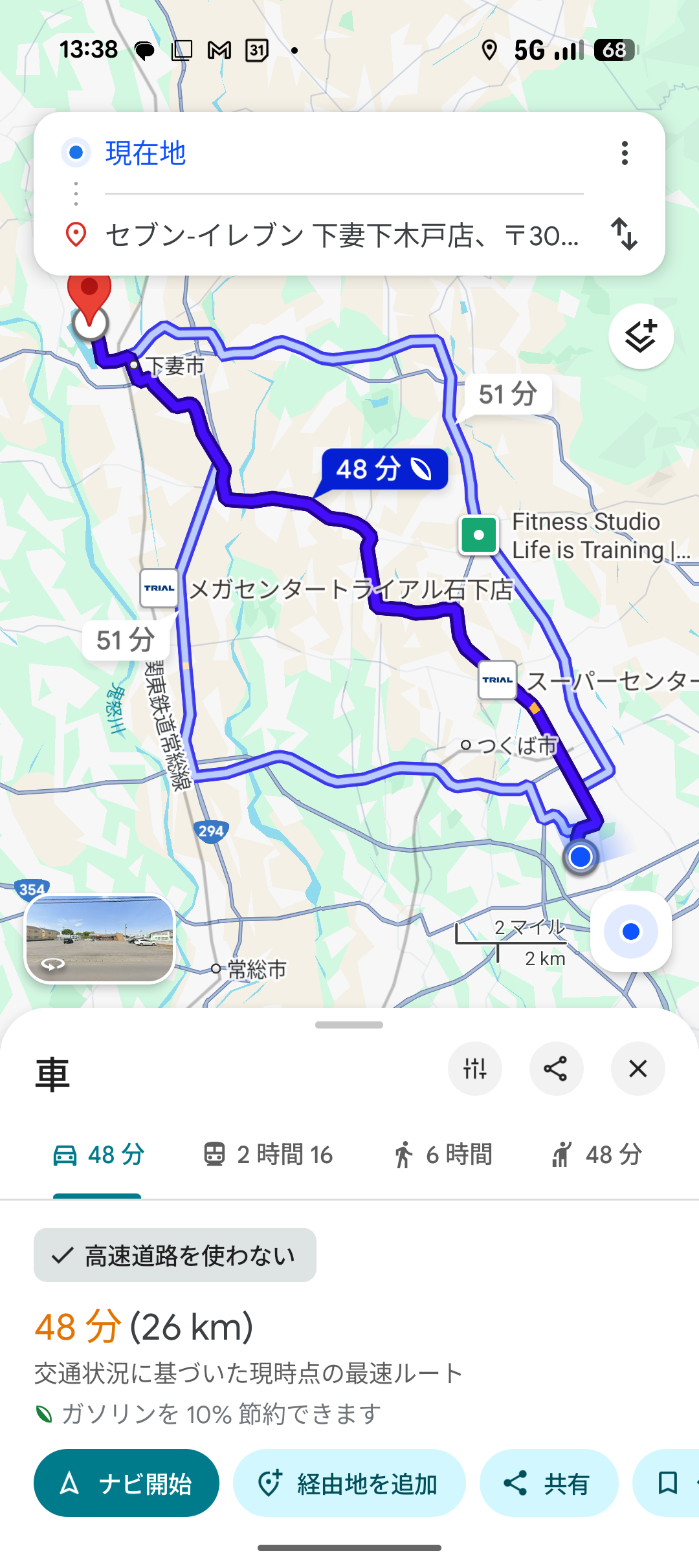Screen dimensions: 699x1568
Task: Tap the share icon beside 車
Action: point(556,1069)
